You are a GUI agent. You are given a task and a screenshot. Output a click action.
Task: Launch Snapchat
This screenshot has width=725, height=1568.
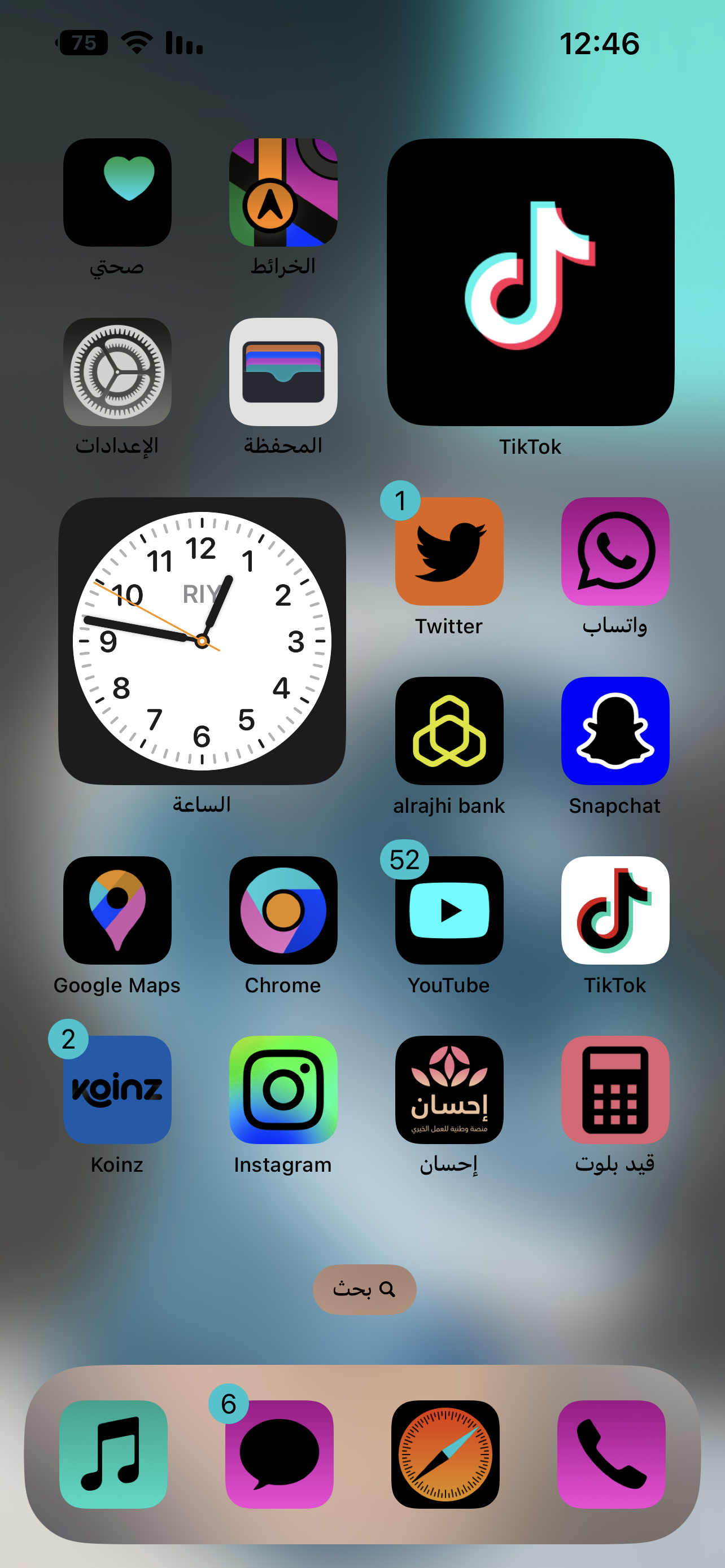click(x=615, y=731)
